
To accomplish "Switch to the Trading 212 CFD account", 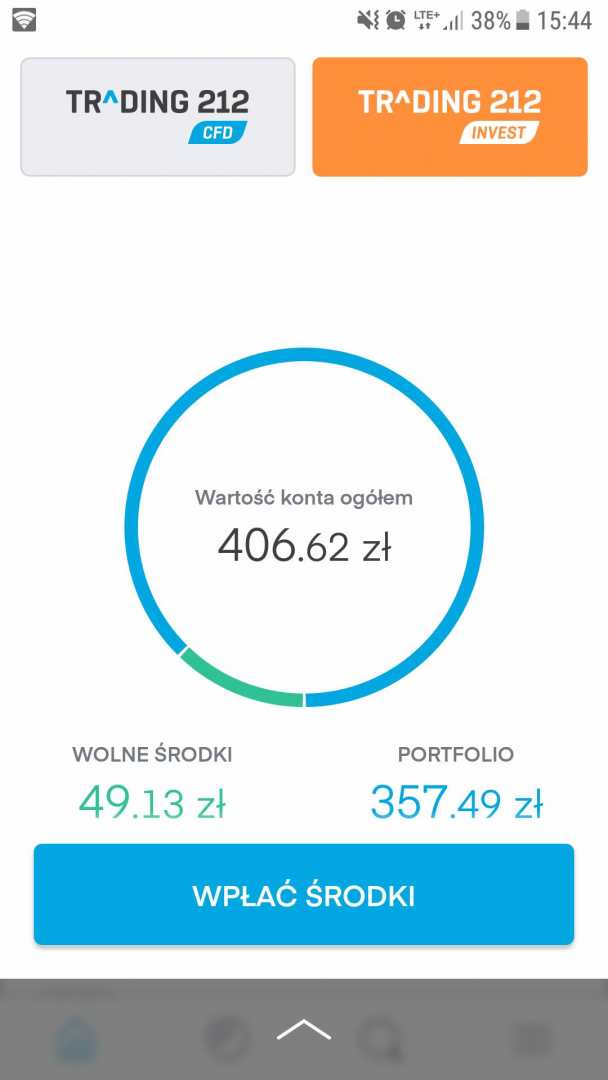I will pos(158,117).
